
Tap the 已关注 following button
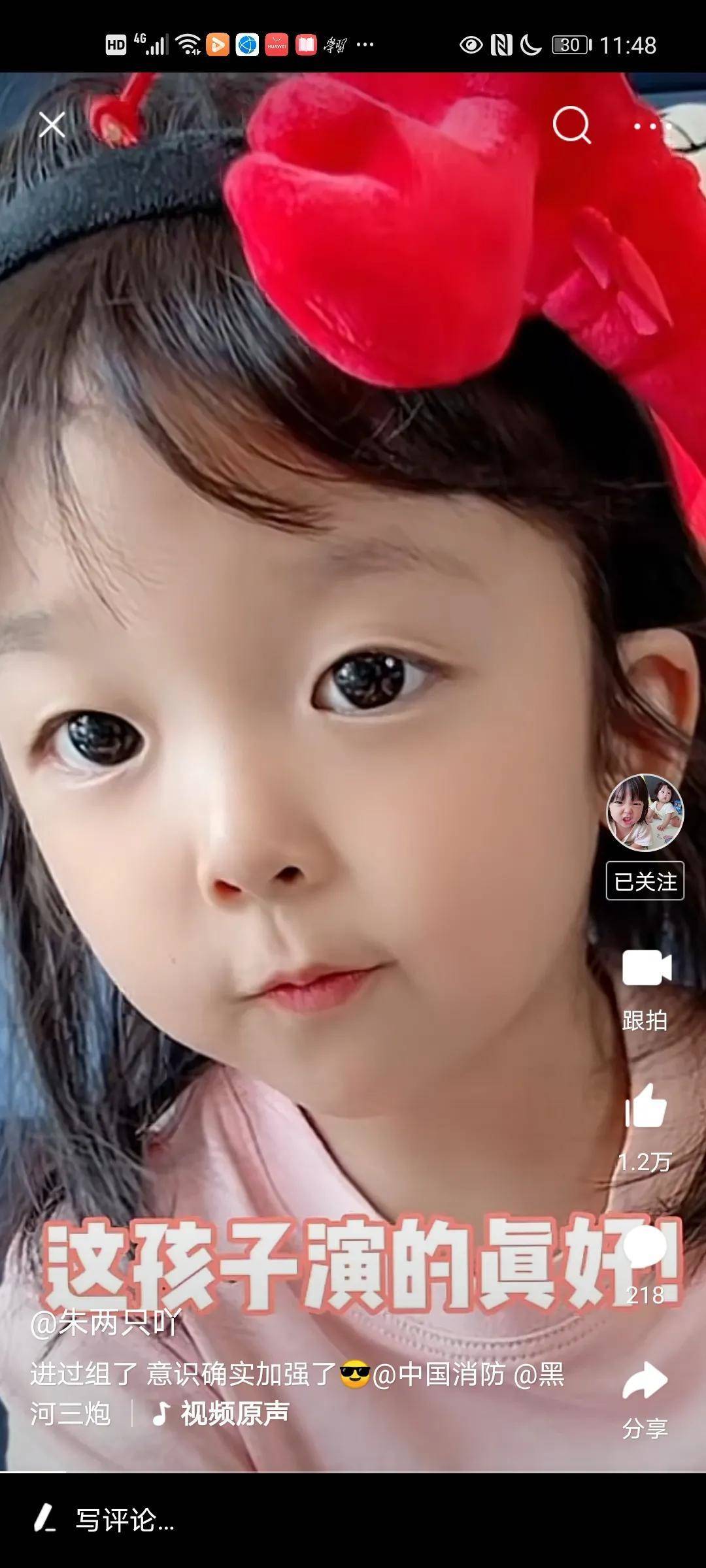coord(645,881)
